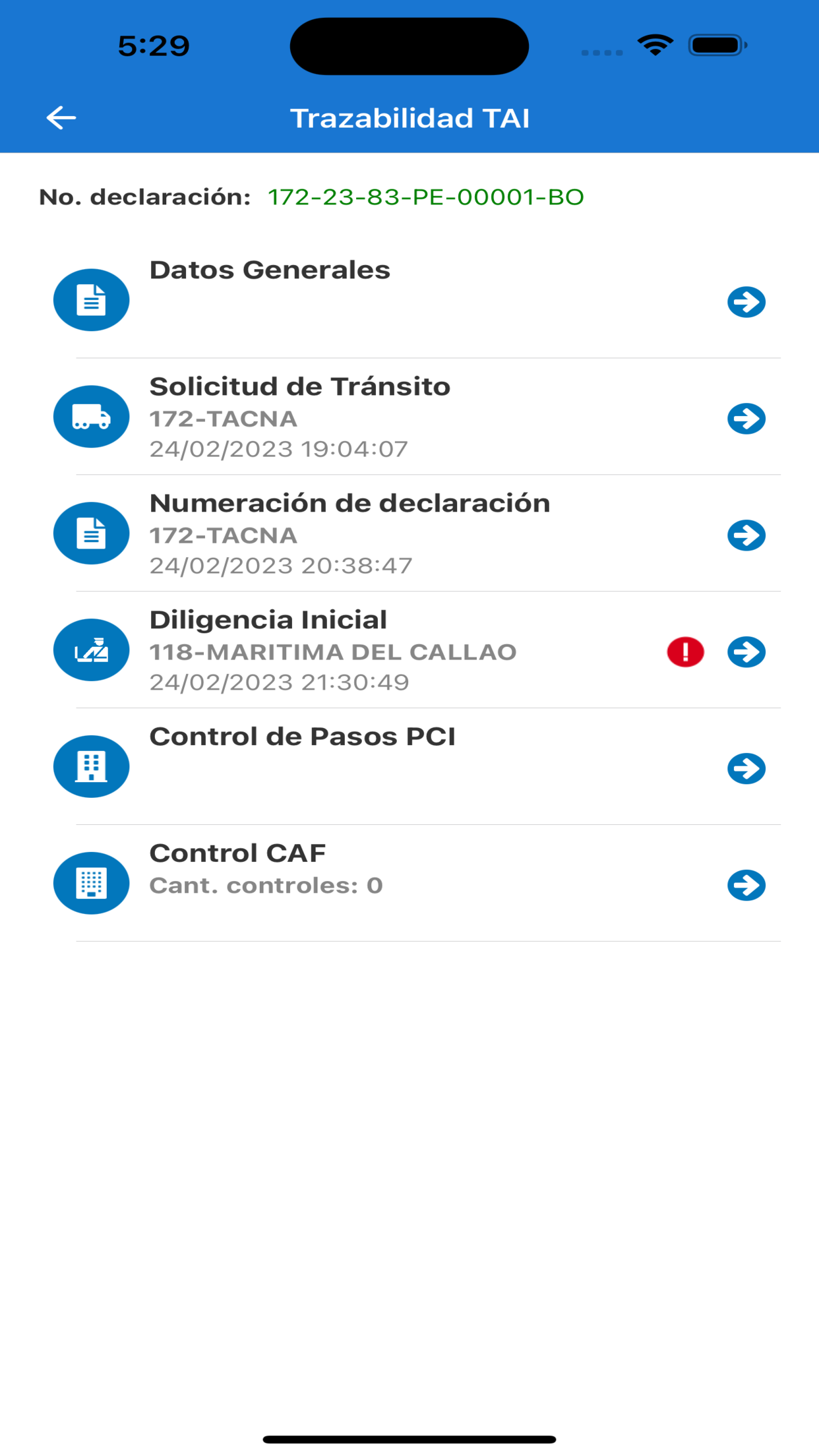Image resolution: width=819 pixels, height=1456 pixels.
Task: Open the Control CAF row
Action: click(409, 884)
